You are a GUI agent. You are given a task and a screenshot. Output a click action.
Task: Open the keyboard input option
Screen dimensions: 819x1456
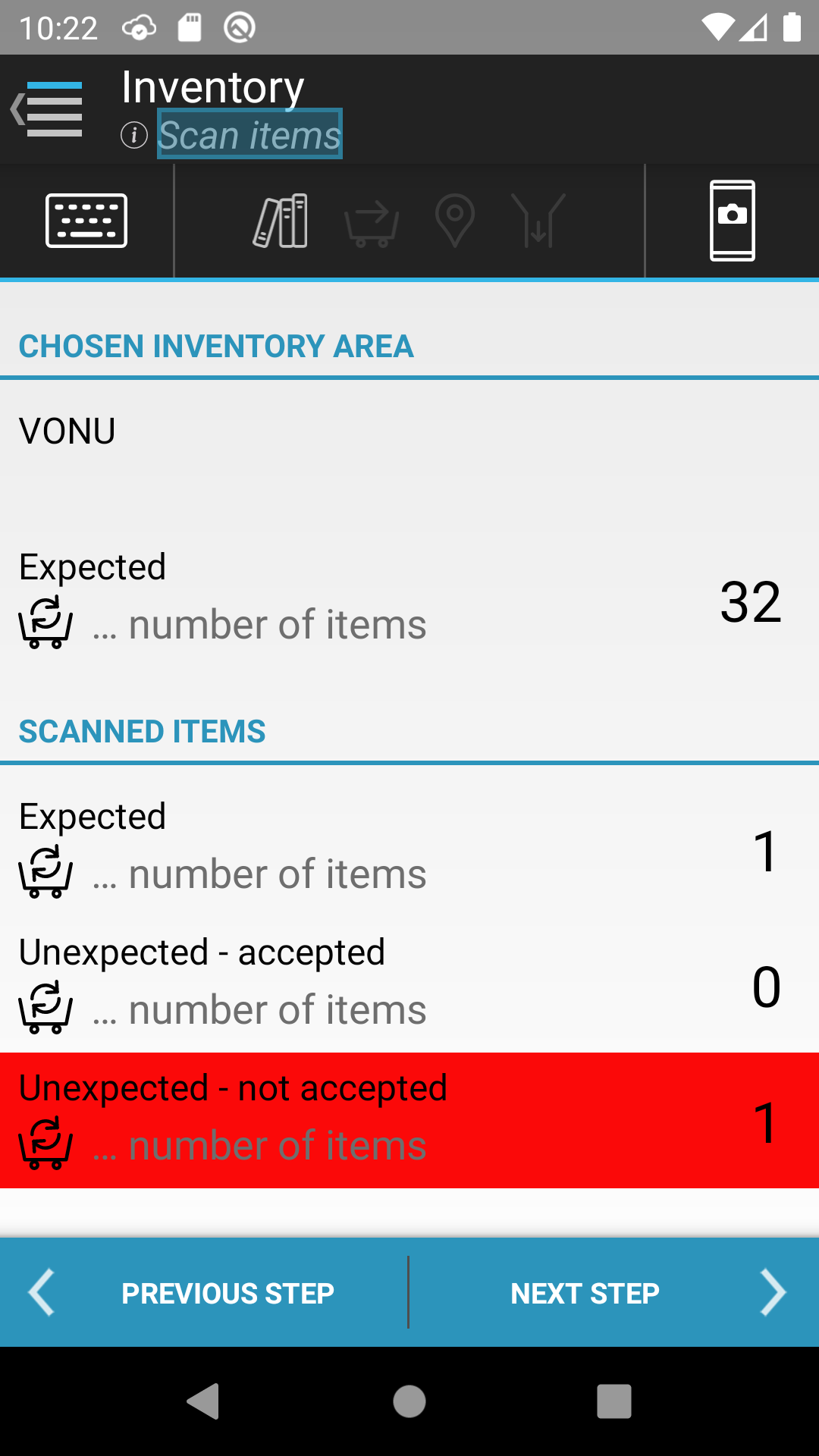tap(86, 221)
